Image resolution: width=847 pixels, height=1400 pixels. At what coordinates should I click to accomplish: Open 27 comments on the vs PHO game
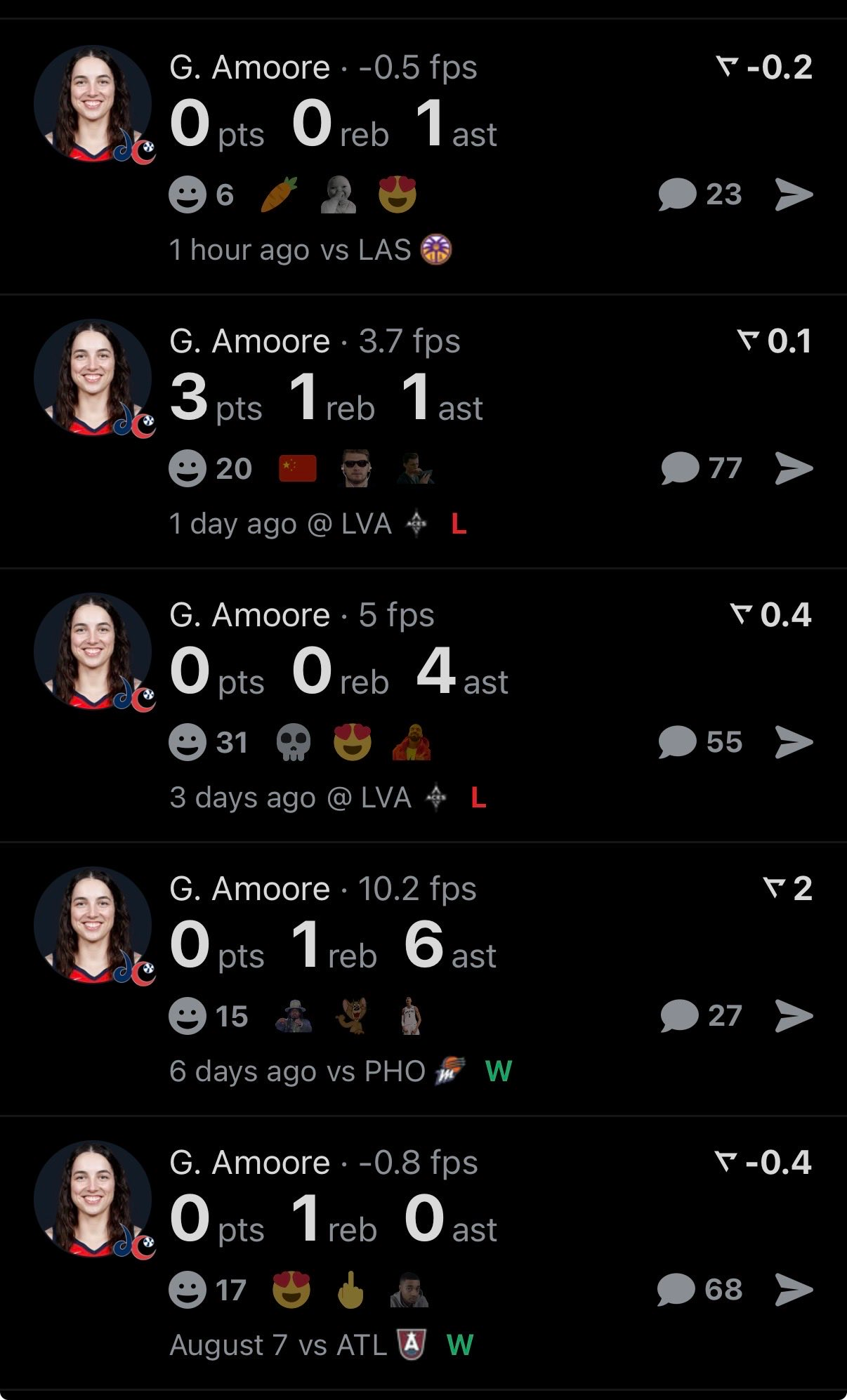pos(701,1016)
